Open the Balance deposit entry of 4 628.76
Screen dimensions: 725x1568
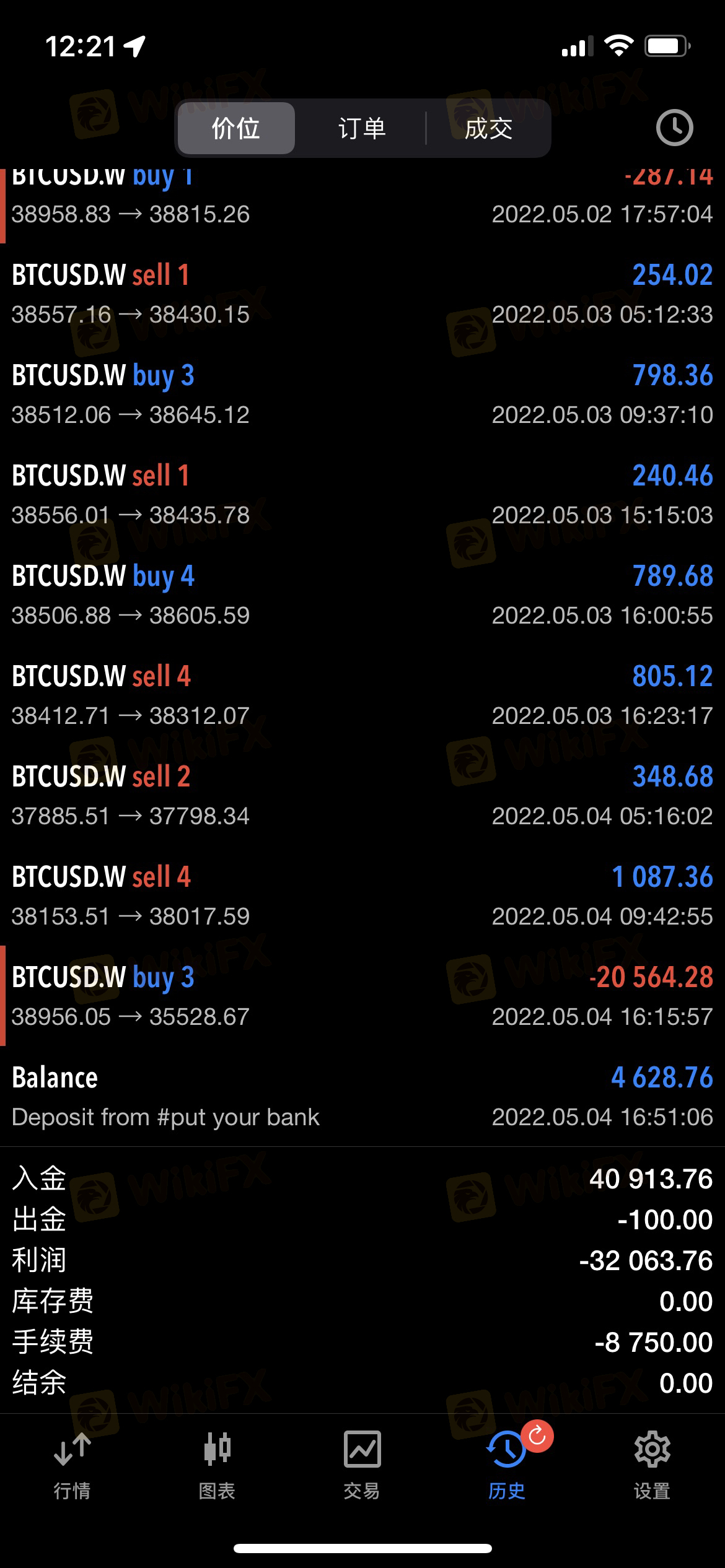coord(362,1097)
